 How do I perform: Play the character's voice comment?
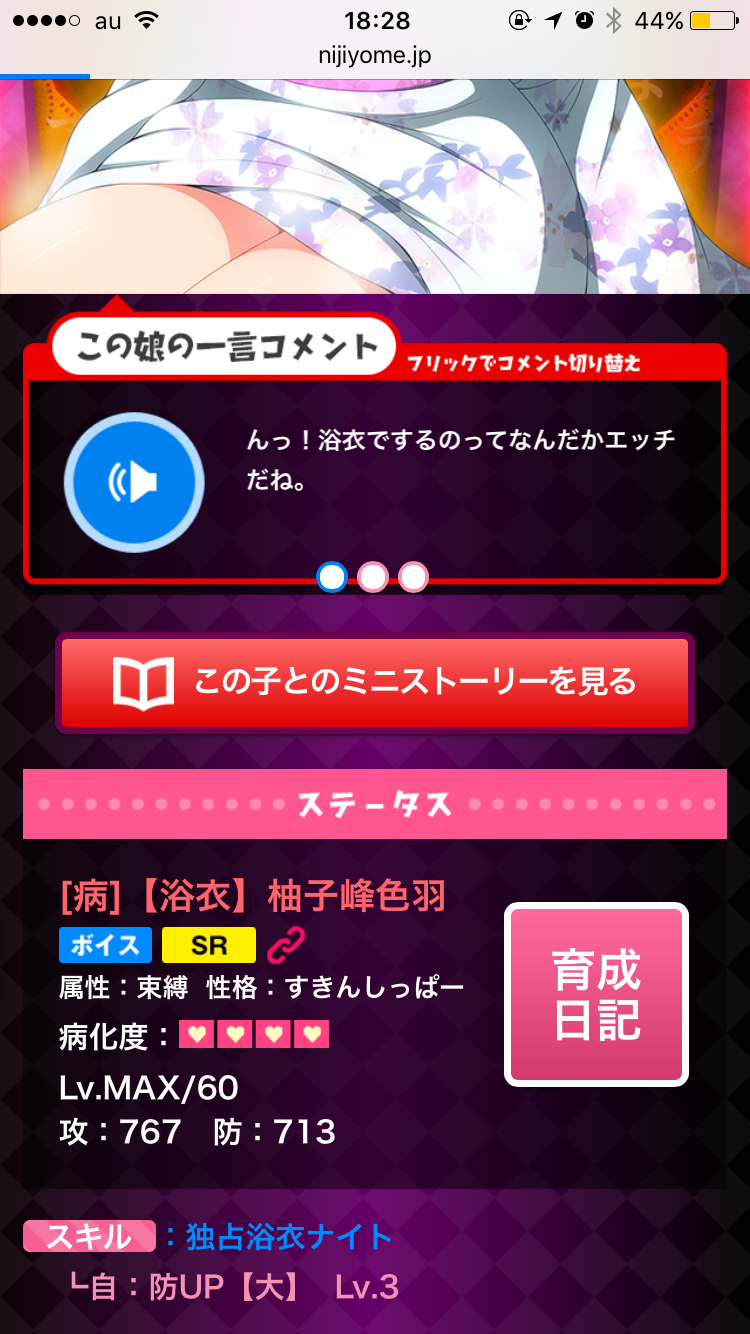(x=134, y=484)
